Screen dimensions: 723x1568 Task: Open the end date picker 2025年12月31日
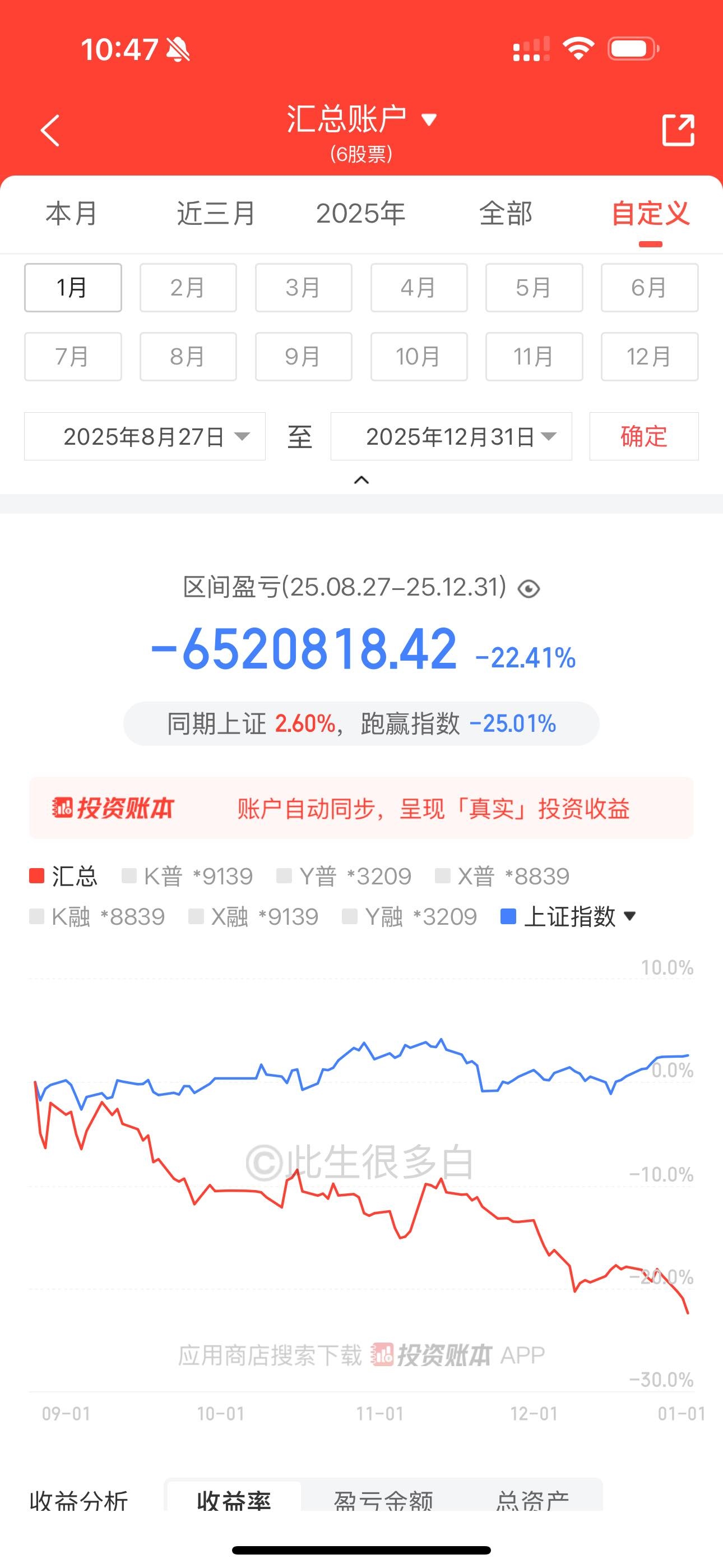point(451,436)
